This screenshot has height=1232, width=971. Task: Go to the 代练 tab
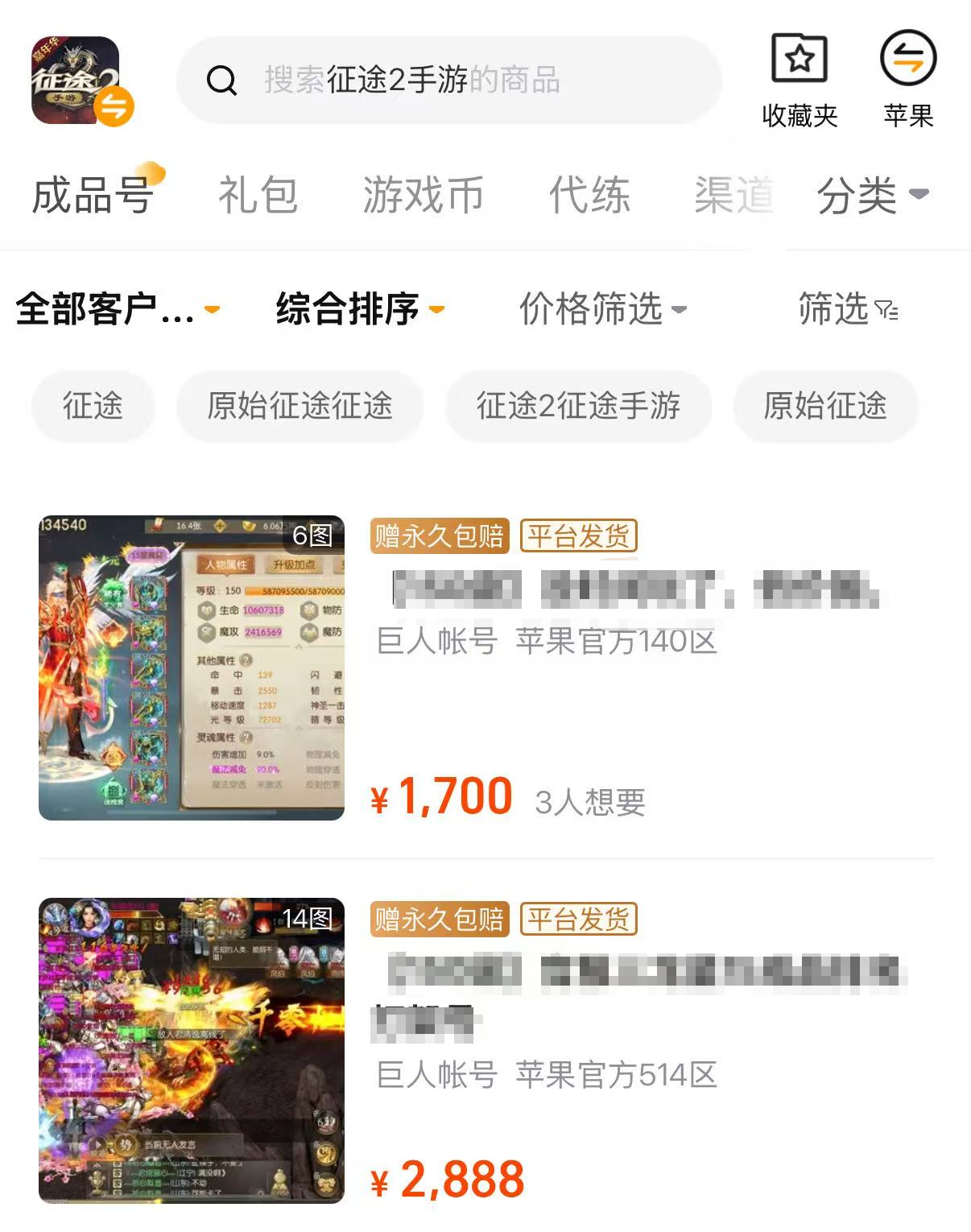coord(589,195)
